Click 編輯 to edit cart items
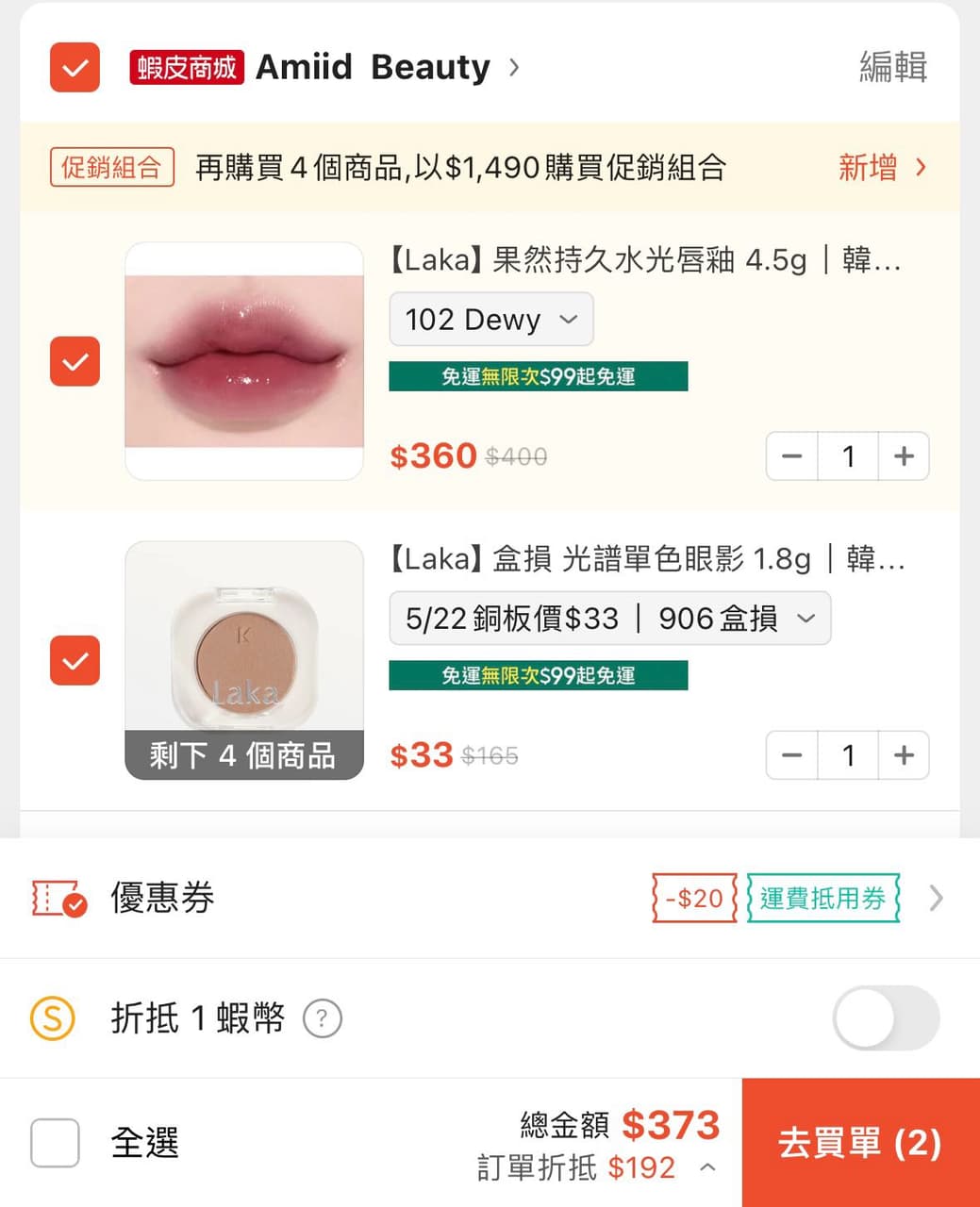Screen dimensions: 980x1207 pyautogui.click(x=892, y=67)
